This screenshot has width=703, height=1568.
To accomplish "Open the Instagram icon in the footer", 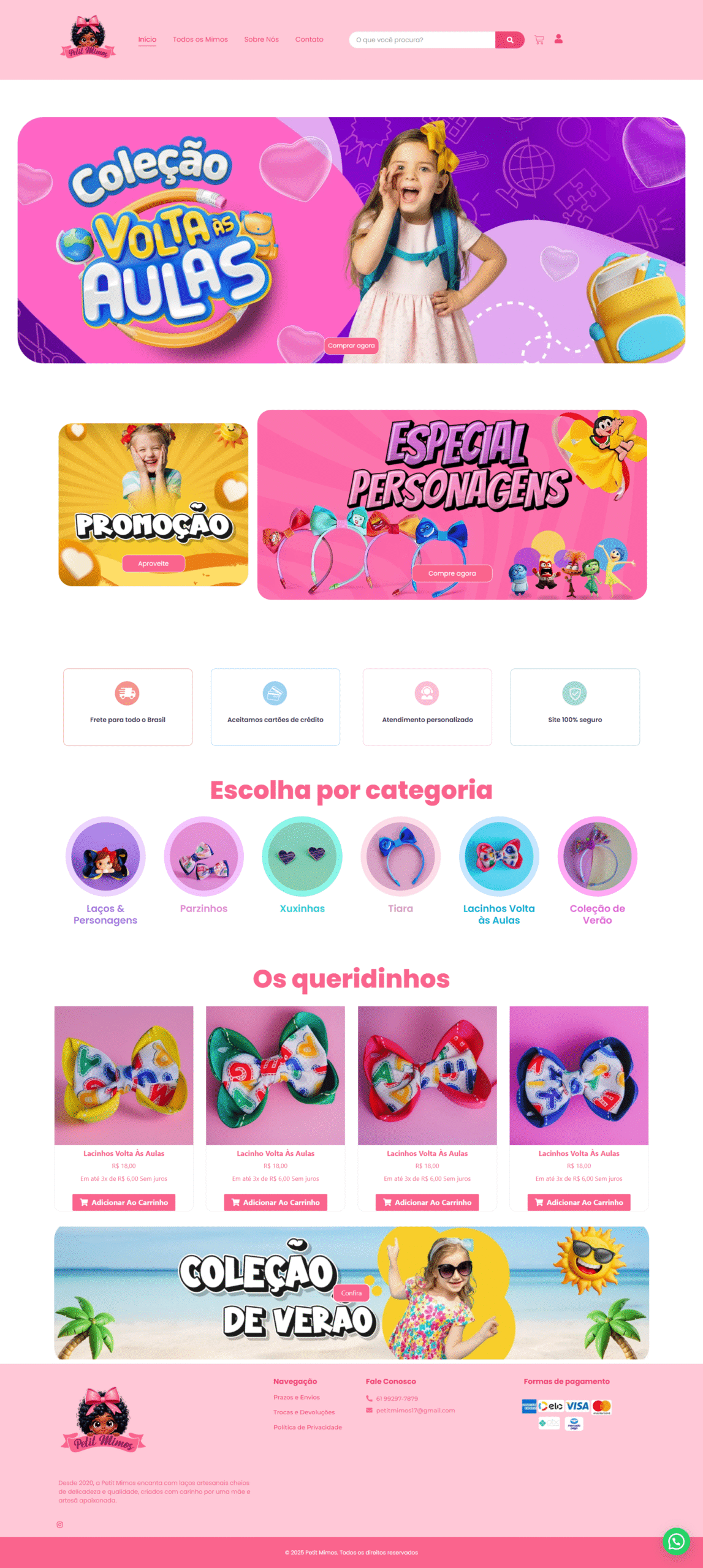I will pos(59,1525).
